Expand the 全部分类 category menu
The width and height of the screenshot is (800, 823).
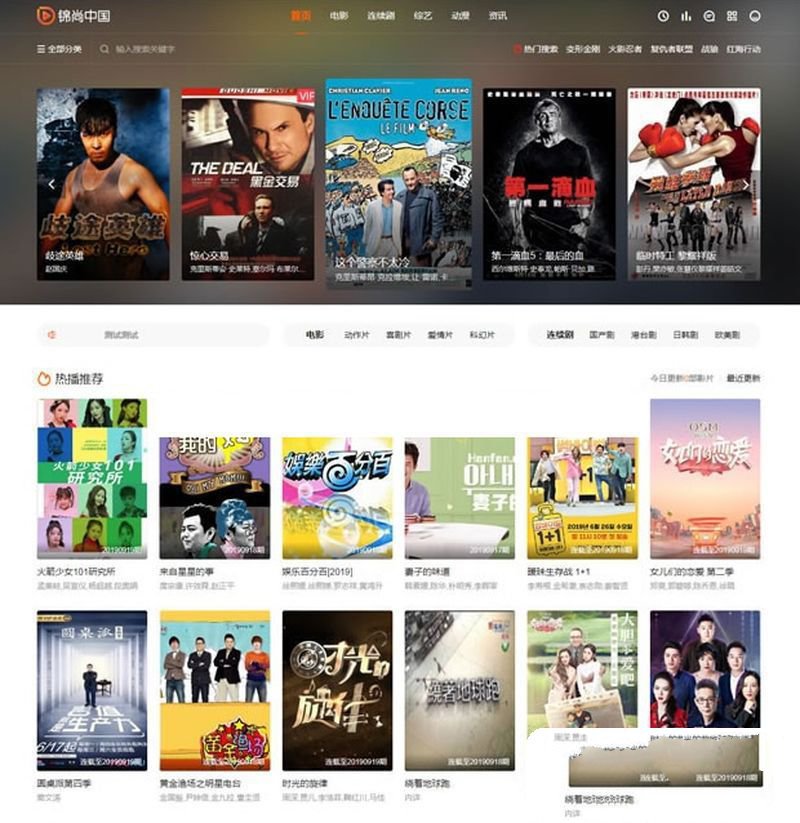(x=59, y=49)
